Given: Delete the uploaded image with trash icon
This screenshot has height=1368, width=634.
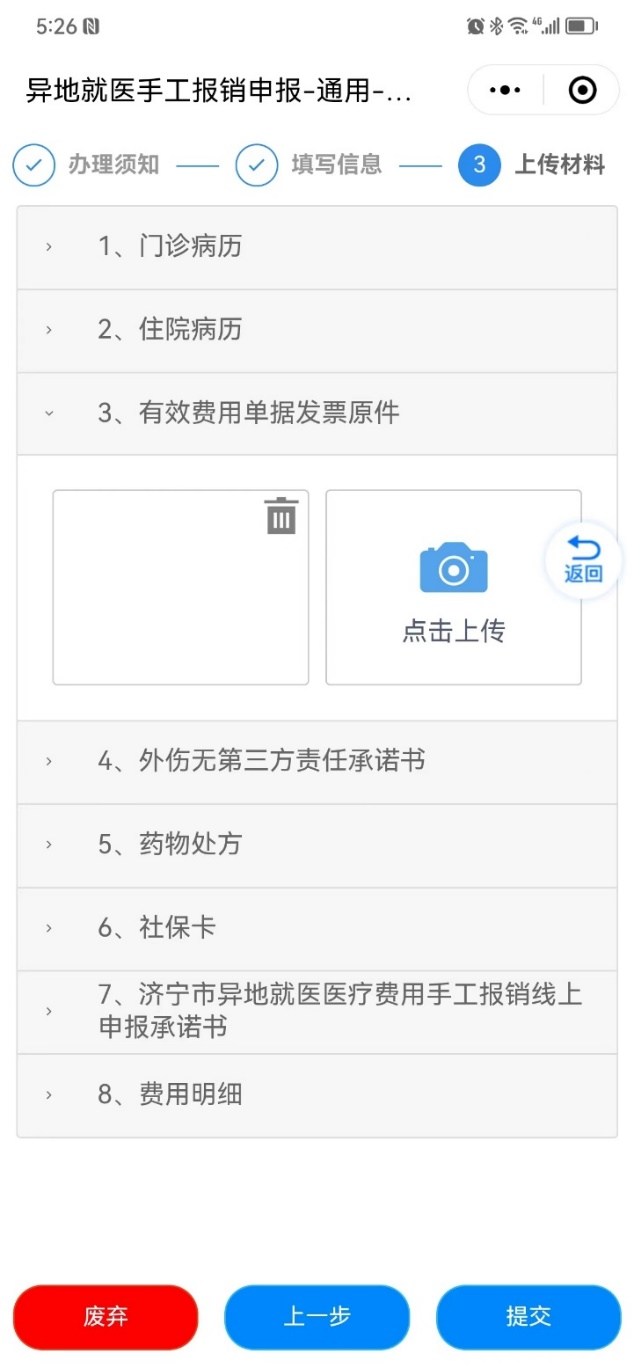Looking at the screenshot, I should coord(282,516).
